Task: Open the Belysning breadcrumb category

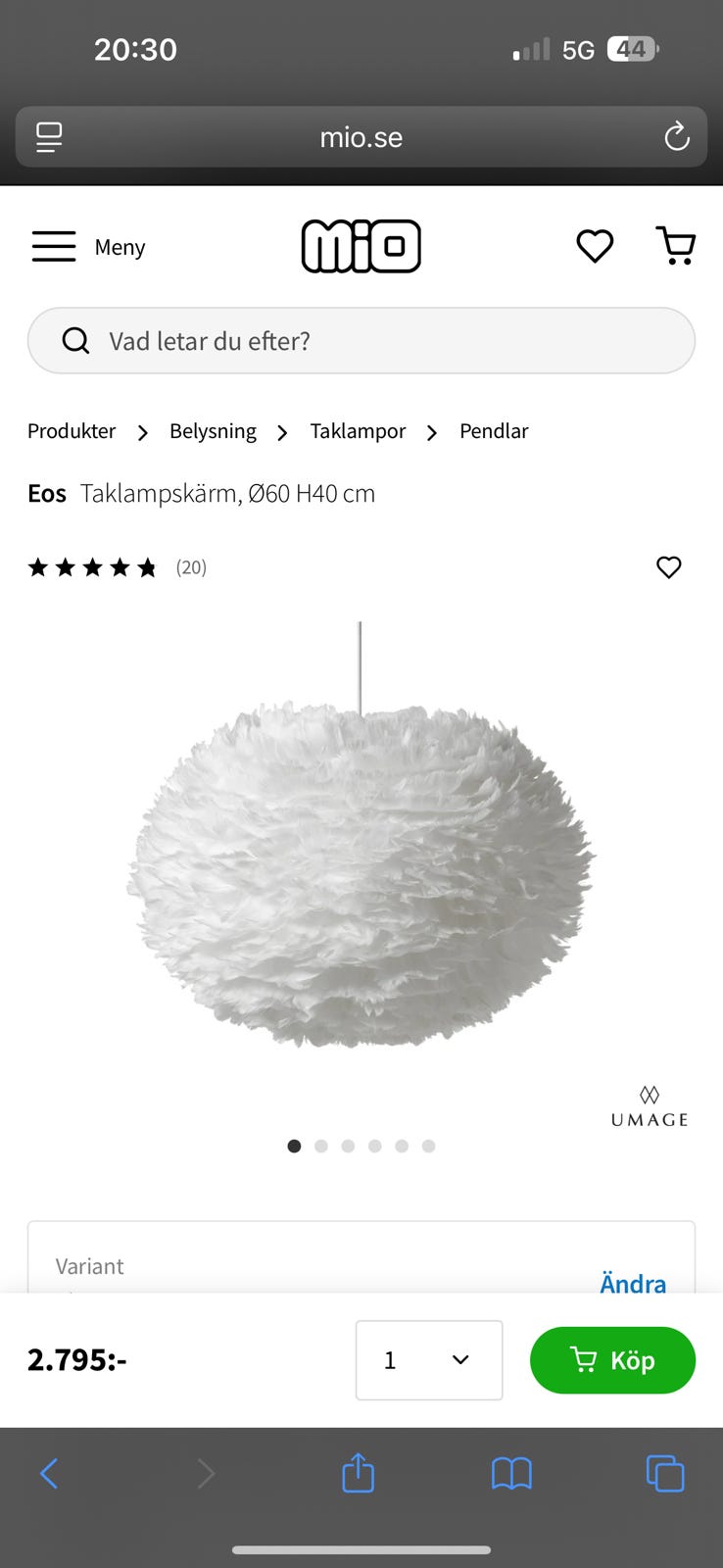Action: click(212, 431)
